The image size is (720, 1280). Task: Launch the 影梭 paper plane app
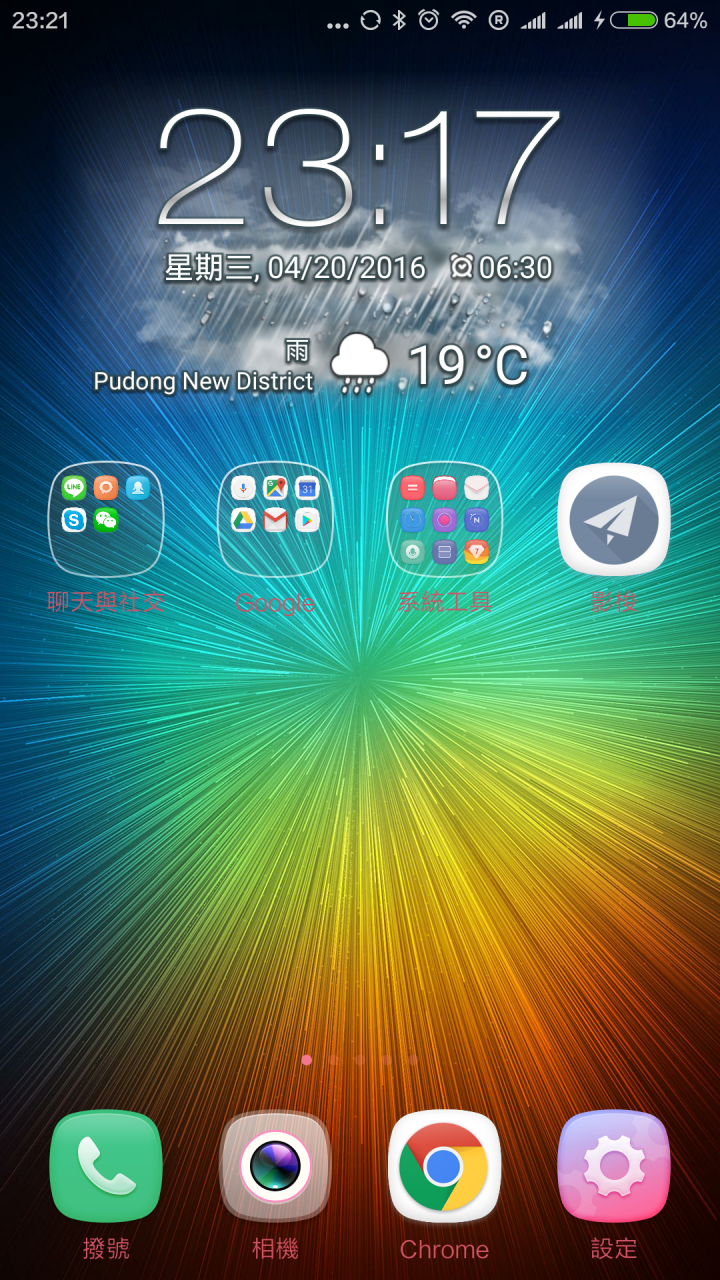pyautogui.click(x=613, y=519)
